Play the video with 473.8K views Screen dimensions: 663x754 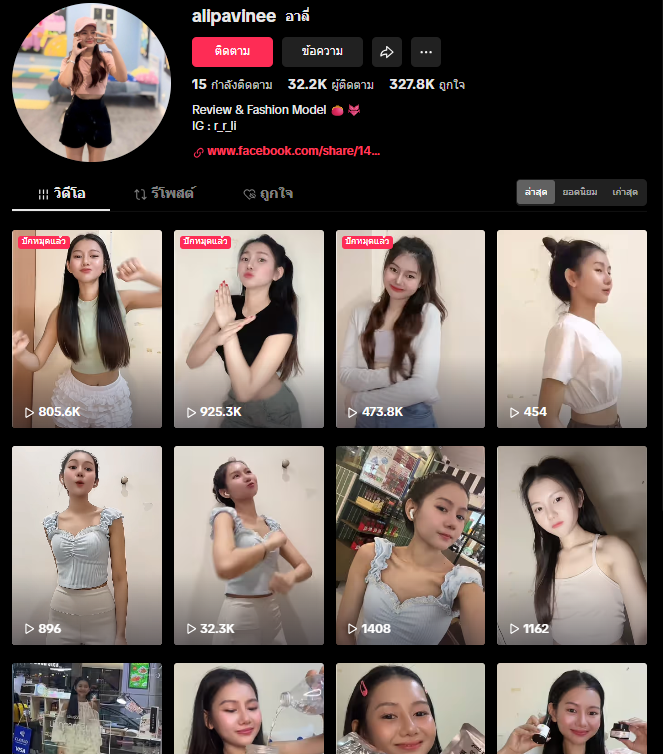point(410,329)
